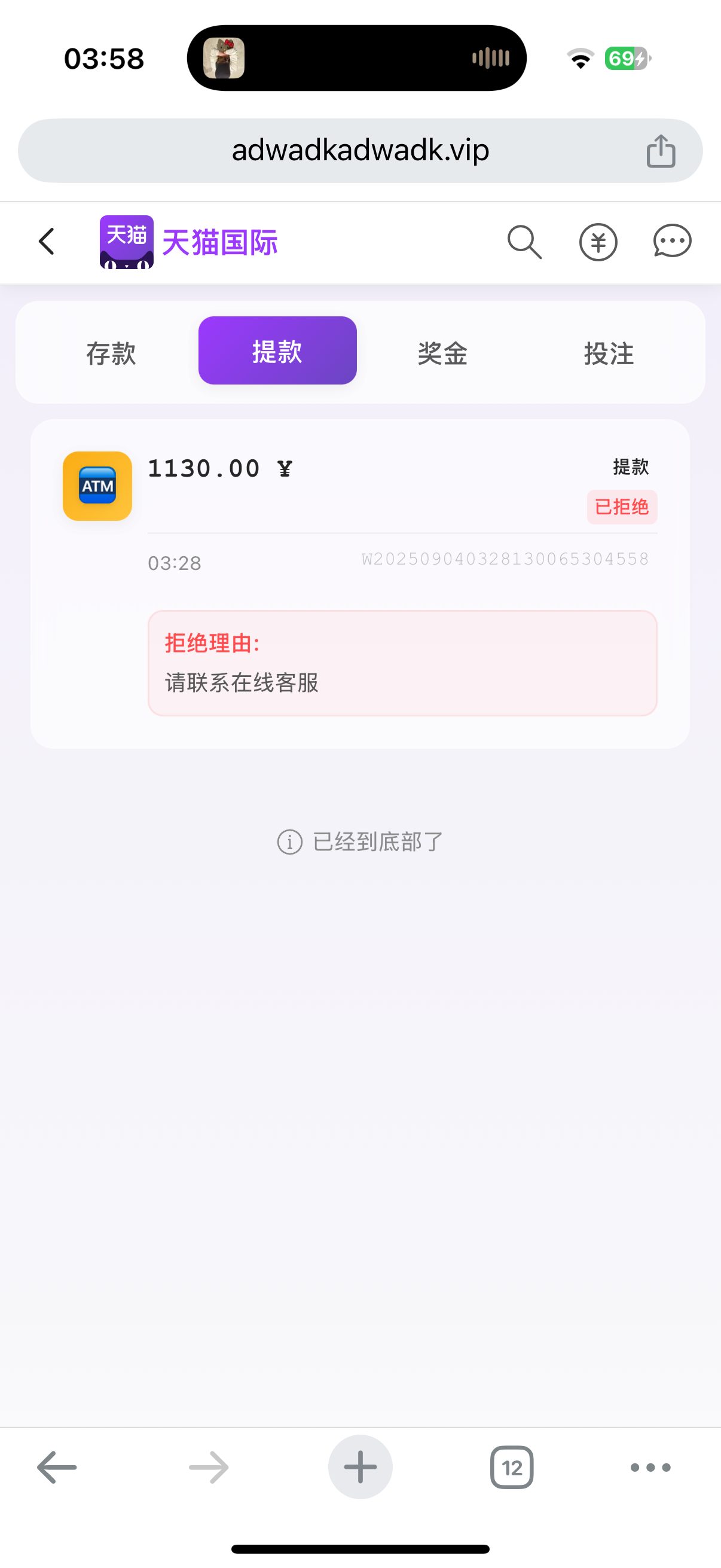Open the wallet ¥ balance icon
Screen dimensions: 721x1568
[x=598, y=242]
